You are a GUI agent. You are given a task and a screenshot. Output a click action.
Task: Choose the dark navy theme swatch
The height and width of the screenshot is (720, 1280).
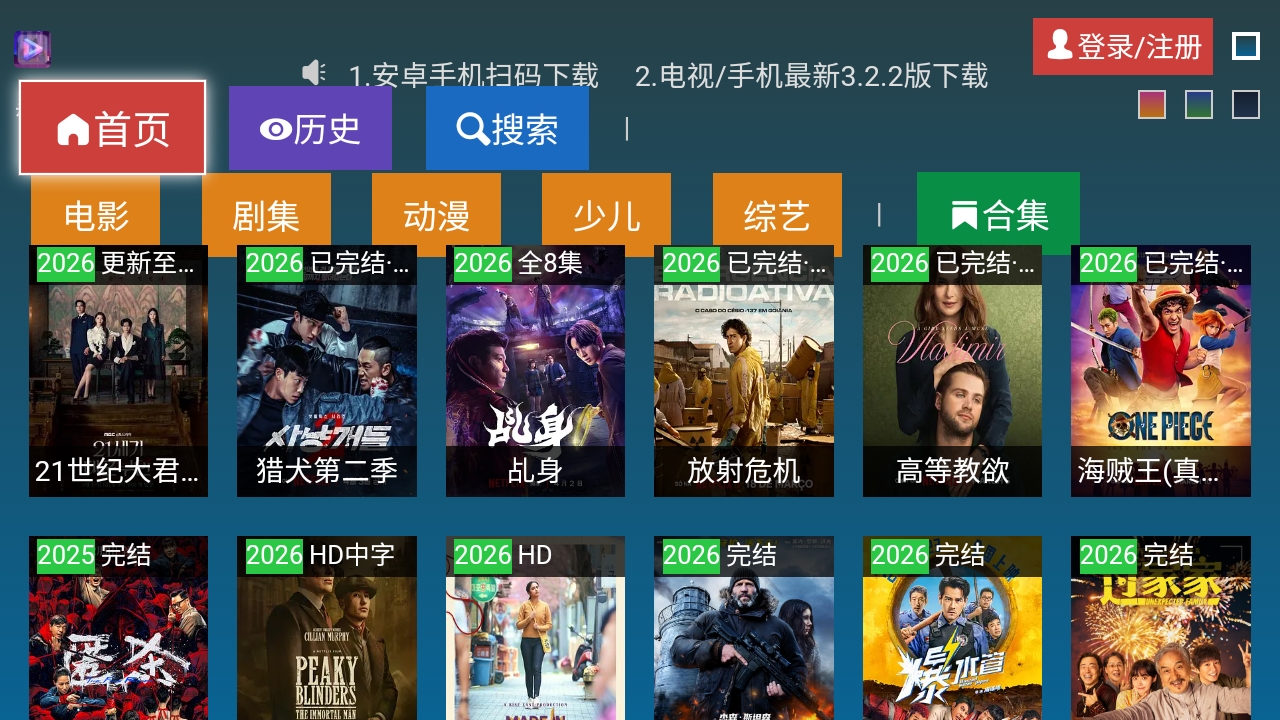pyautogui.click(x=1246, y=104)
